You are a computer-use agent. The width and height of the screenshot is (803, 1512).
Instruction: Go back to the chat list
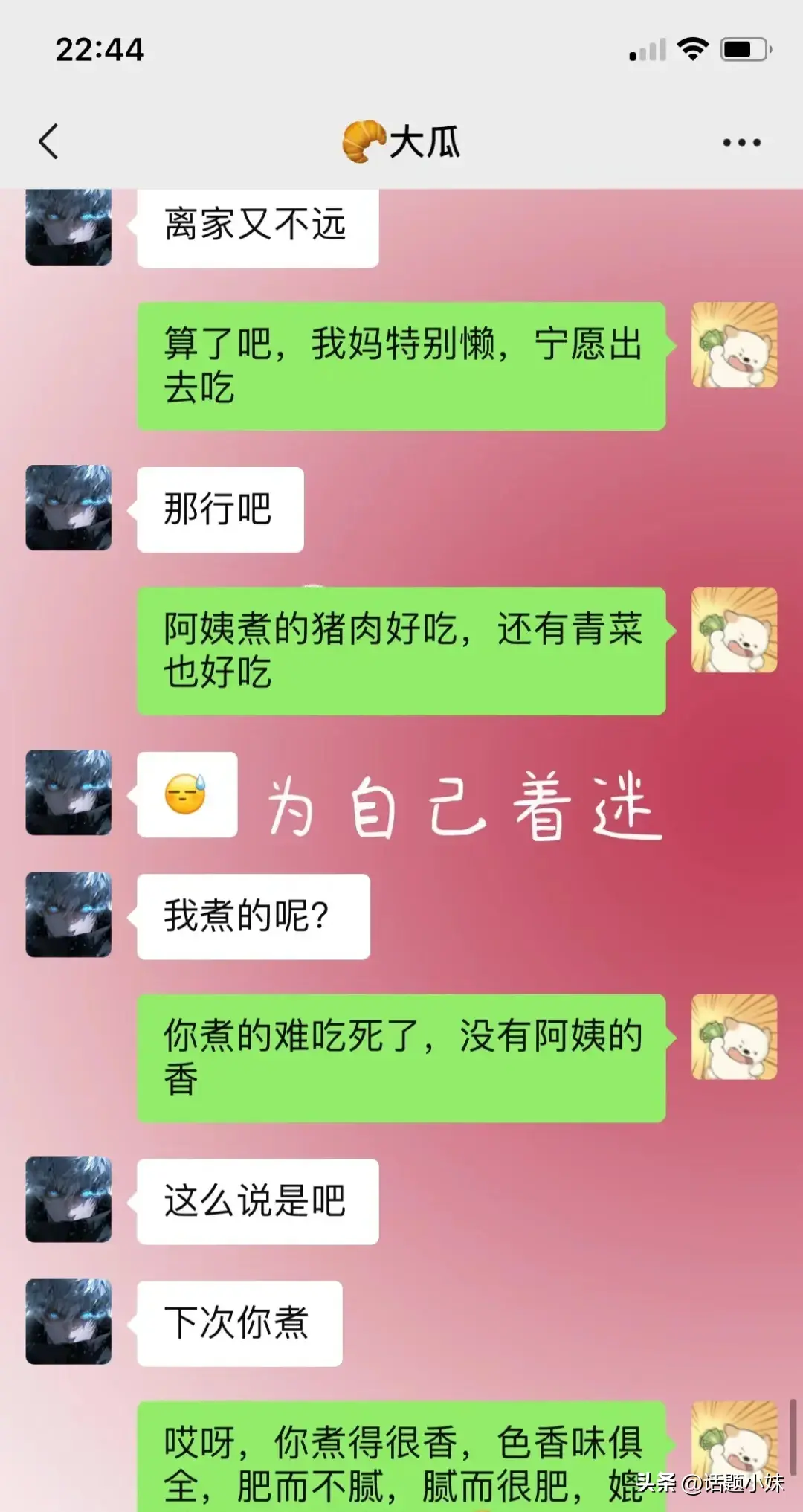coord(49,141)
